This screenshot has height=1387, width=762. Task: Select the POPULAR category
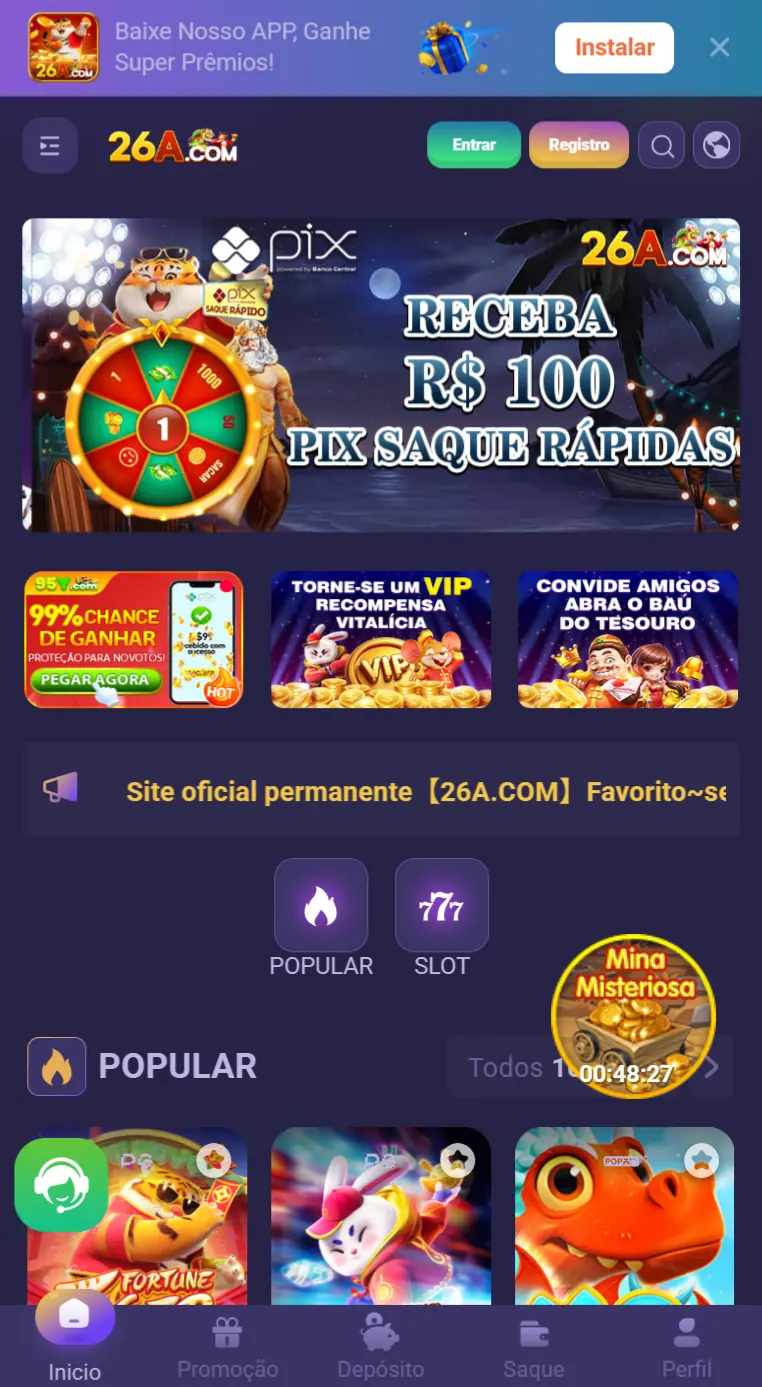pyautogui.click(x=321, y=906)
